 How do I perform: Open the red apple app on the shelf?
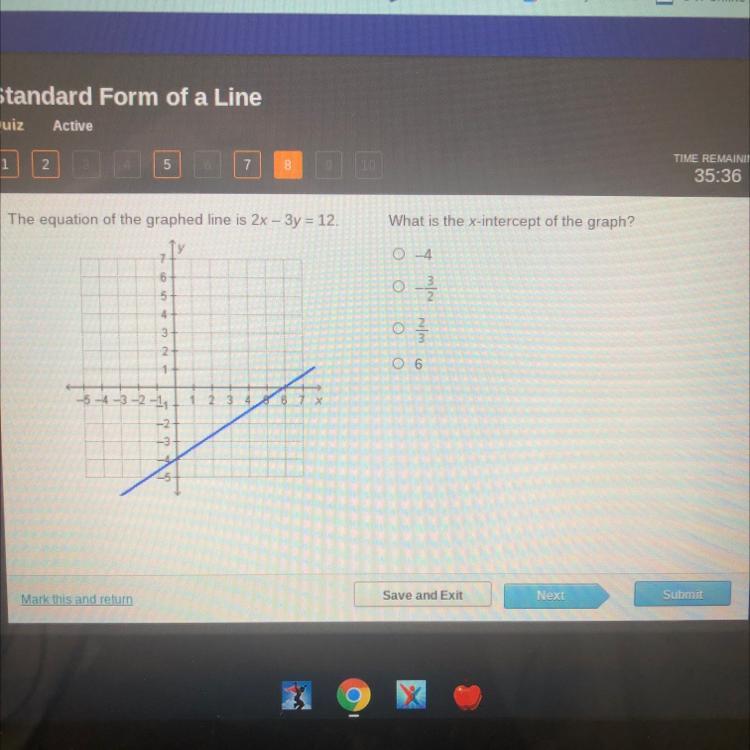point(467,695)
